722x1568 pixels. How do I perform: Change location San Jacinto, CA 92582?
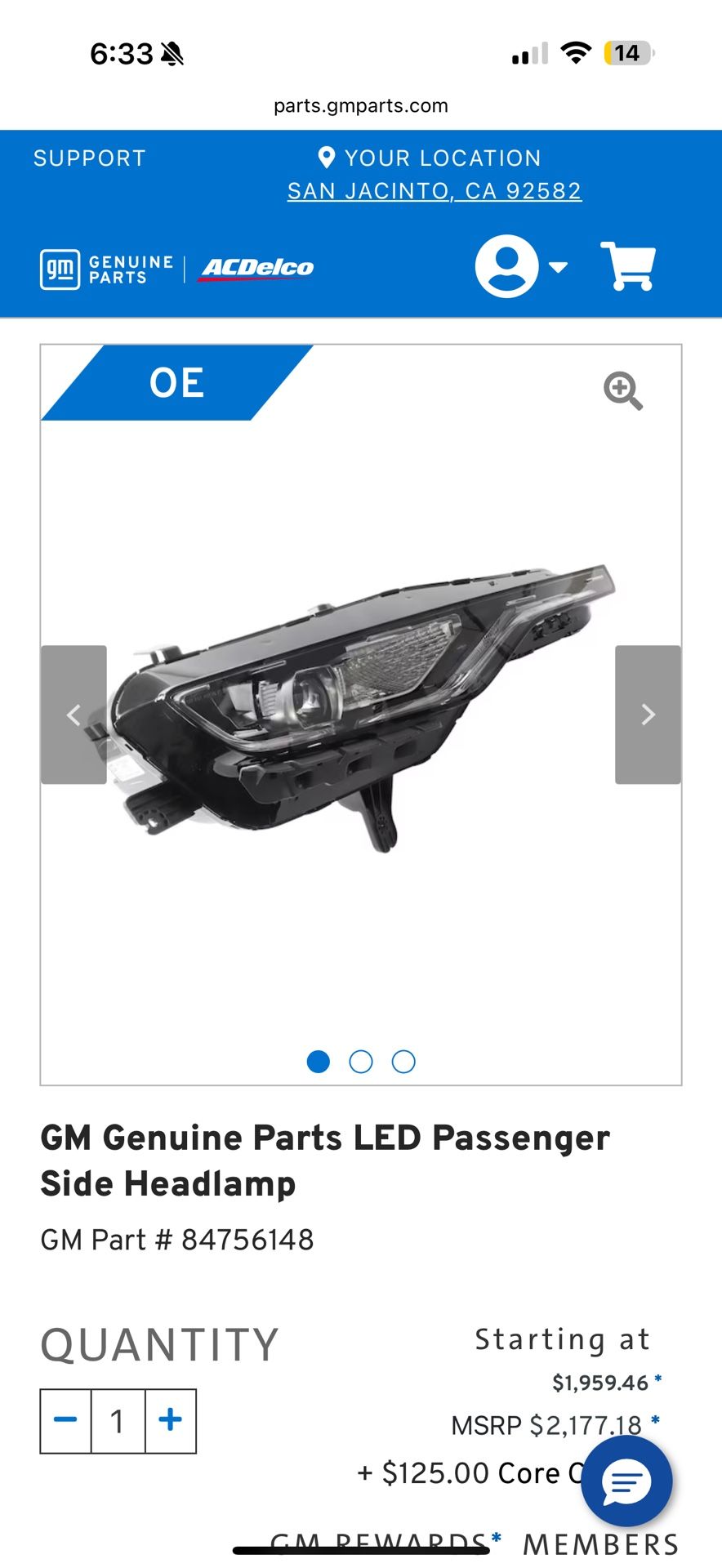click(435, 191)
